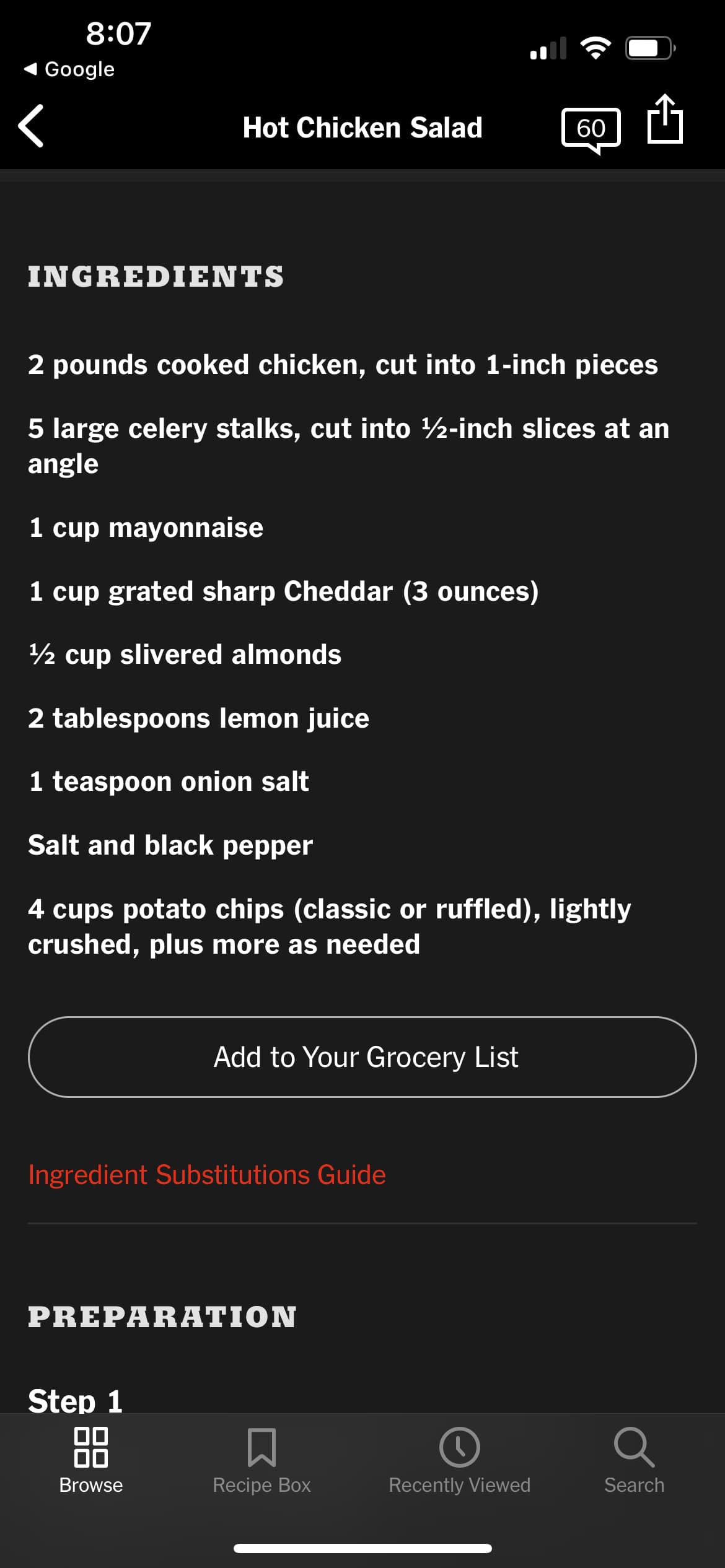Return to the Google app

pos(69,69)
